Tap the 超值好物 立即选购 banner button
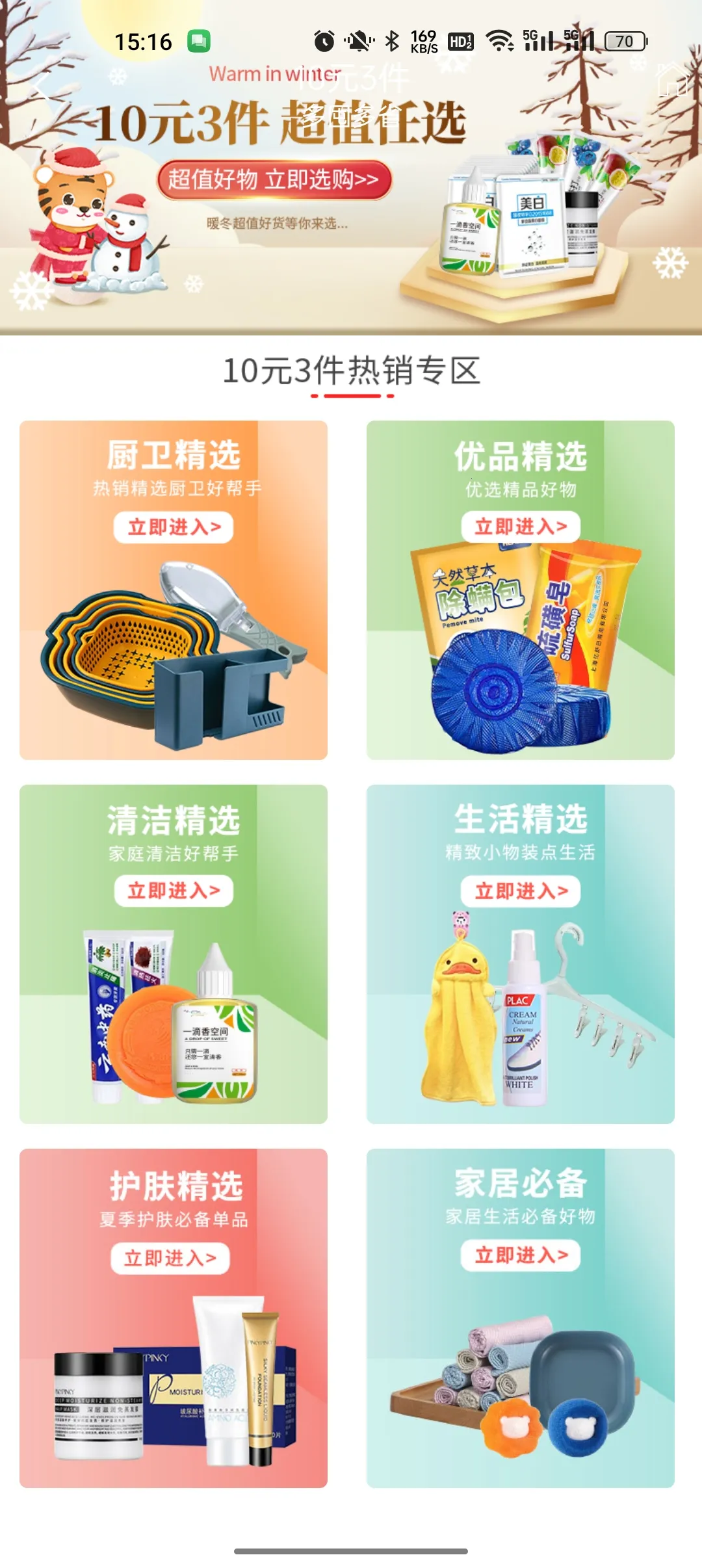 pyautogui.click(x=274, y=179)
